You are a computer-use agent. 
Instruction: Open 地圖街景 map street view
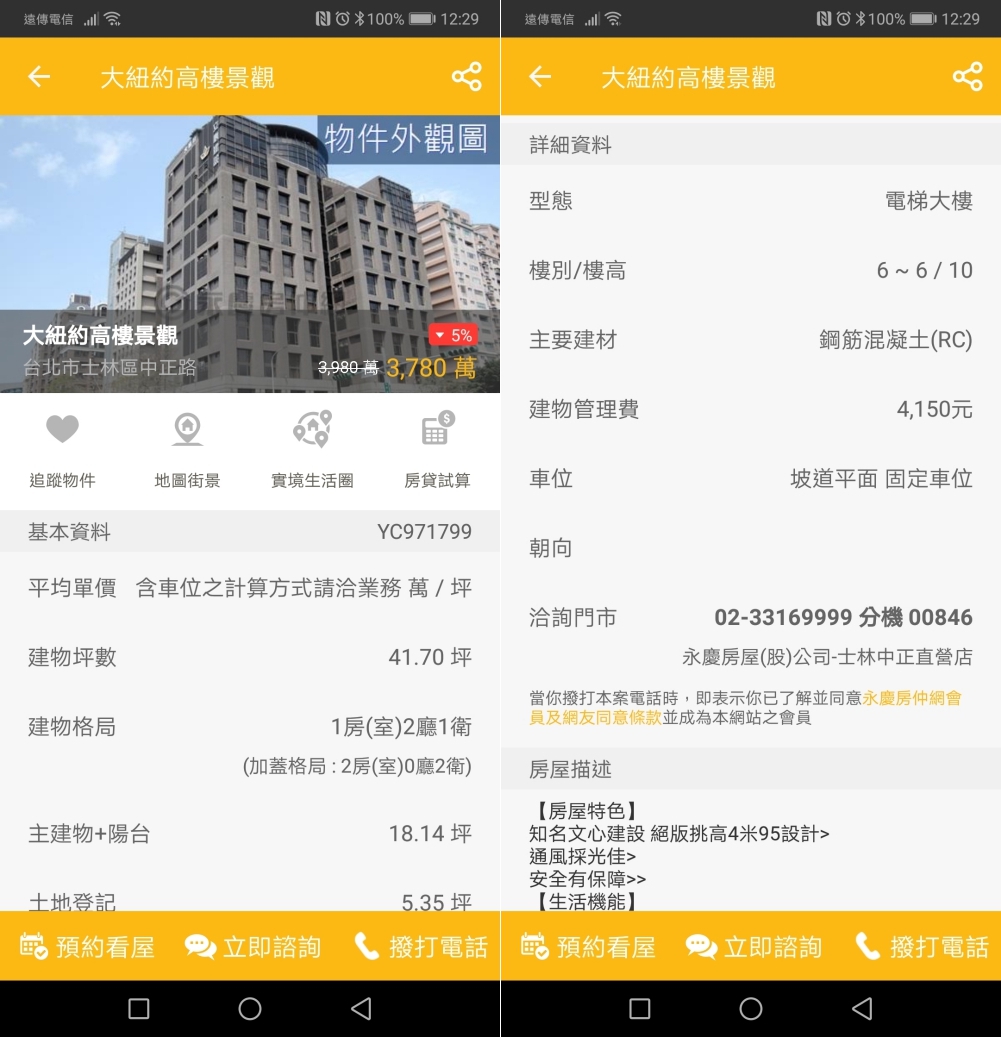coord(187,449)
